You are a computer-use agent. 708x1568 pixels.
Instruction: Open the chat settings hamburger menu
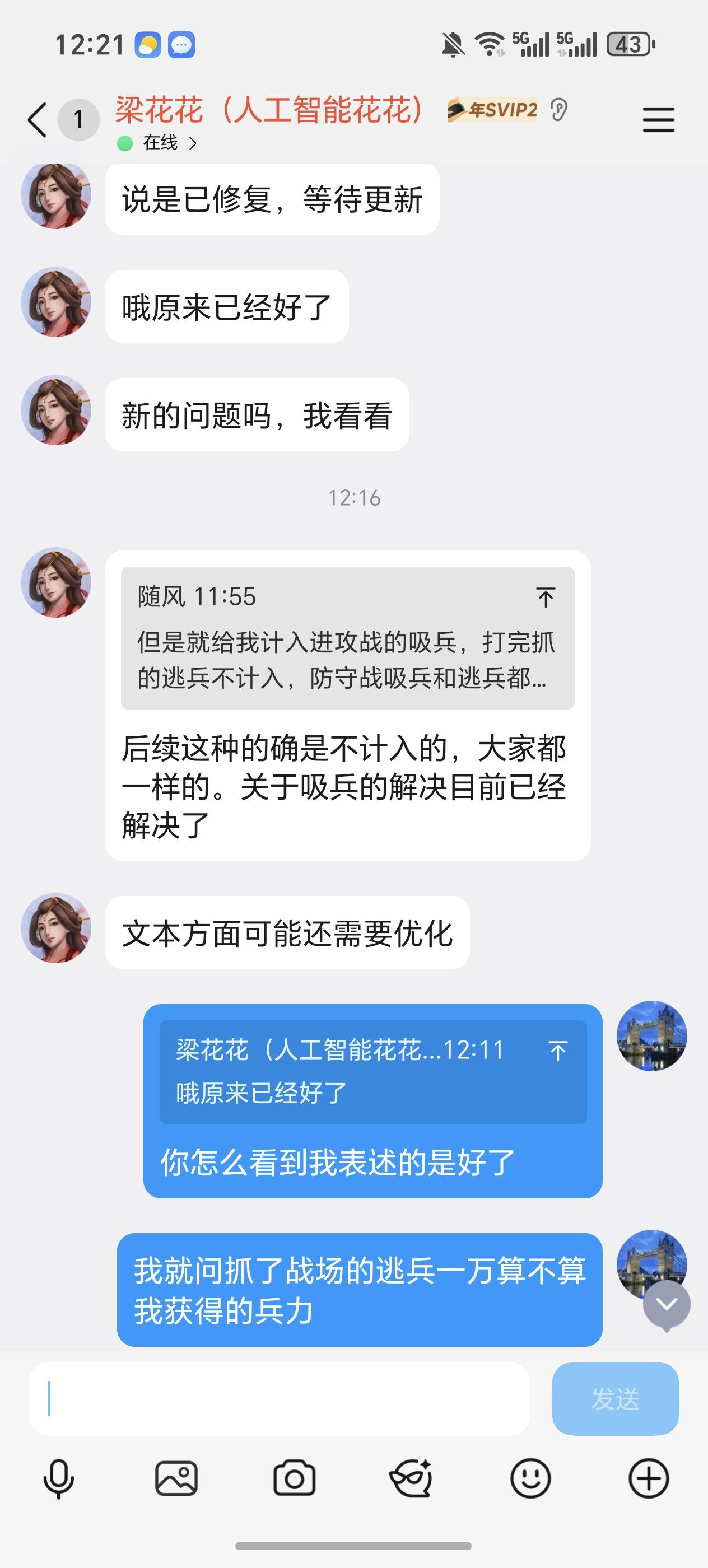point(658,119)
